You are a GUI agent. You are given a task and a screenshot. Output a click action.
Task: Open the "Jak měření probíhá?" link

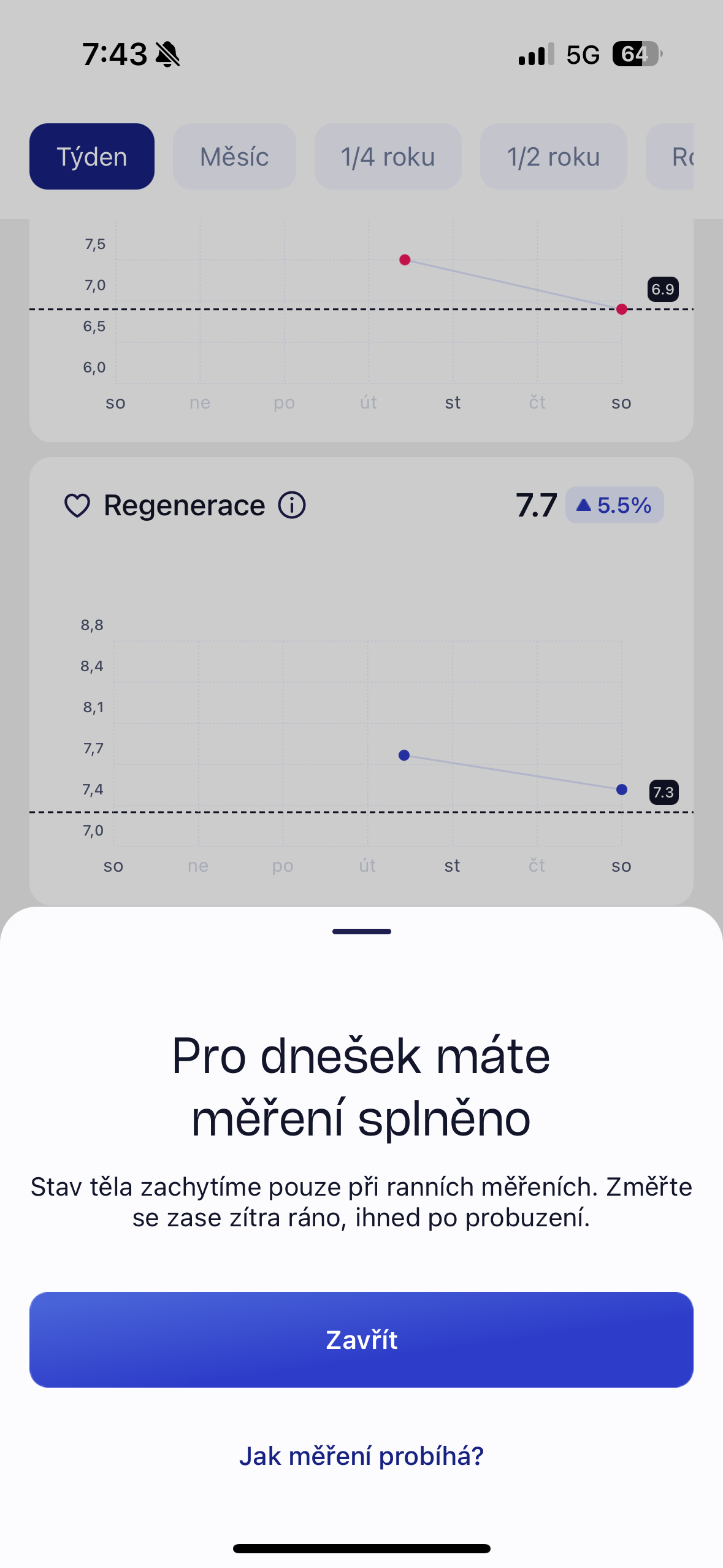pyautogui.click(x=361, y=1456)
